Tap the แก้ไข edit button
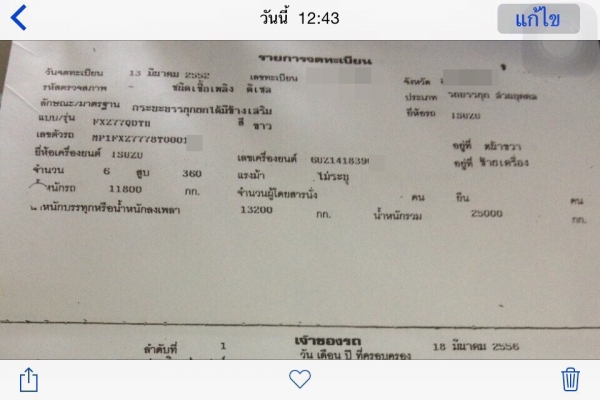Screen dimensions: 600x400 pos(537,18)
